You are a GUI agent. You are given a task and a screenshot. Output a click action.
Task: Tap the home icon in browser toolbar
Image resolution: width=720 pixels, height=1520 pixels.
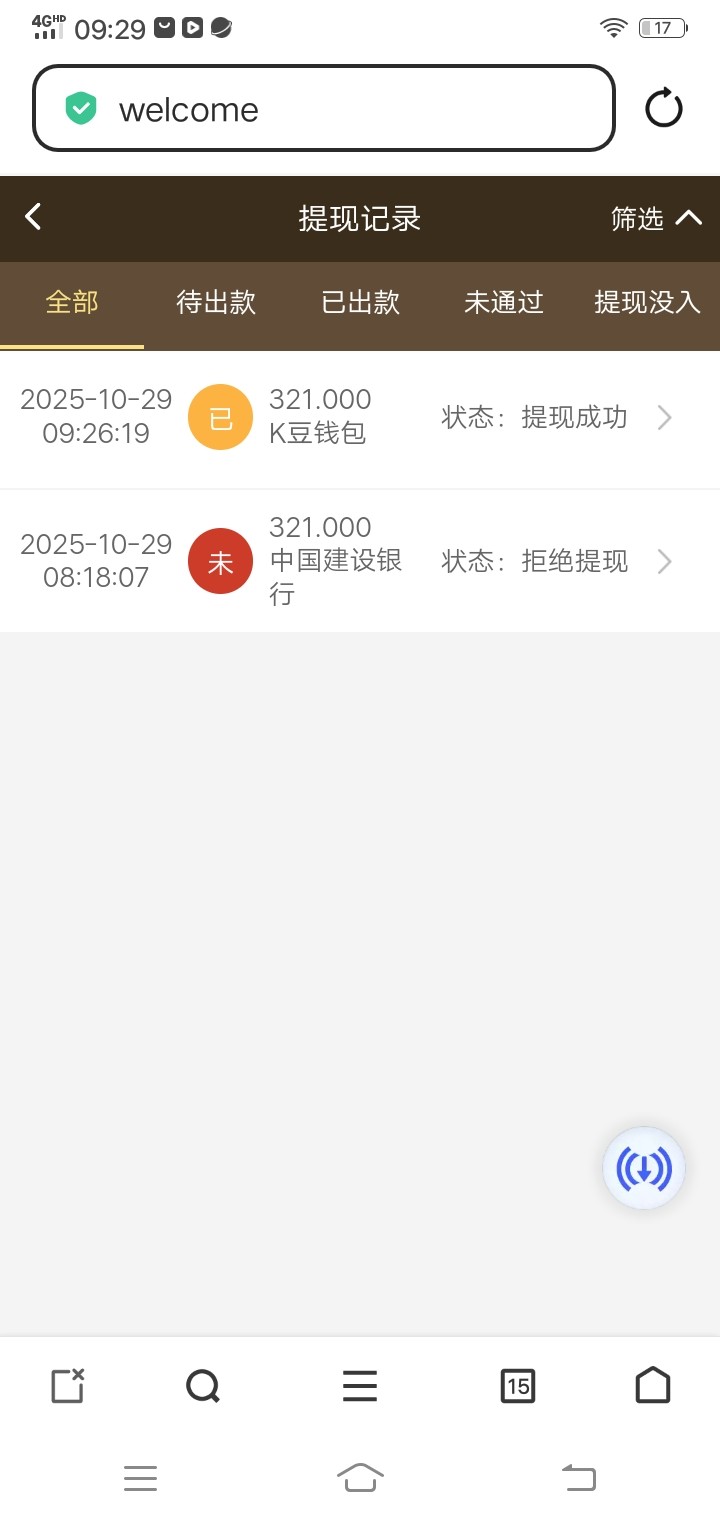(653, 1385)
